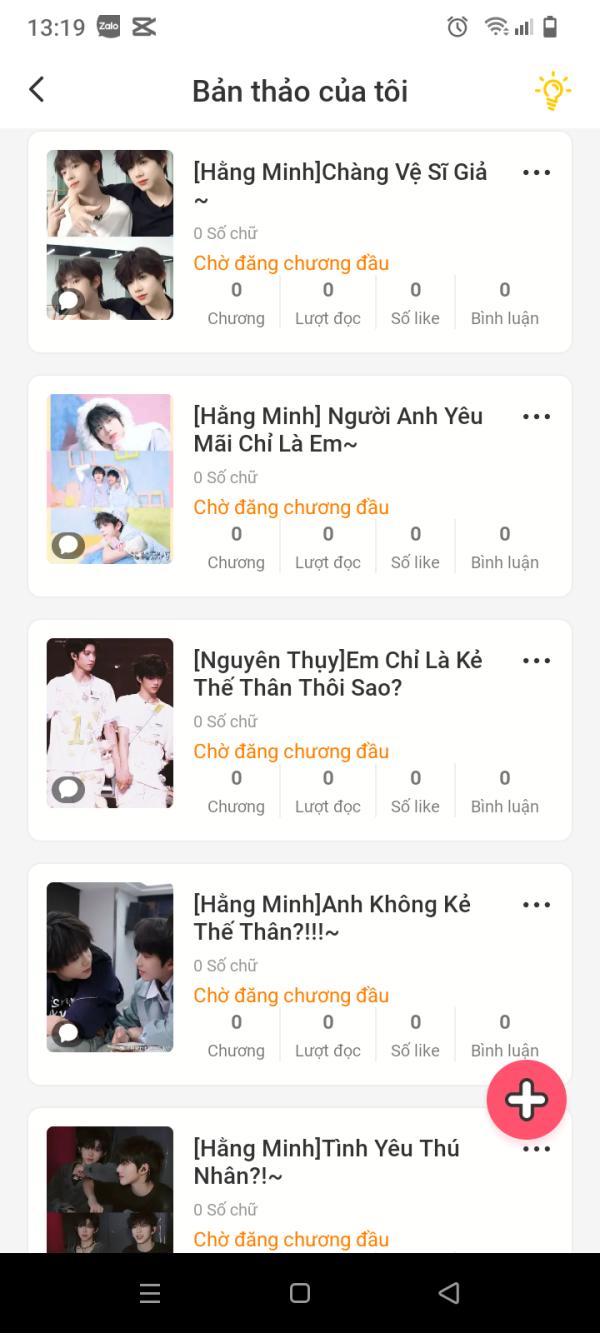Go back from Bản thảo của tôi
The height and width of the screenshot is (1333, 600).
coord(37,90)
